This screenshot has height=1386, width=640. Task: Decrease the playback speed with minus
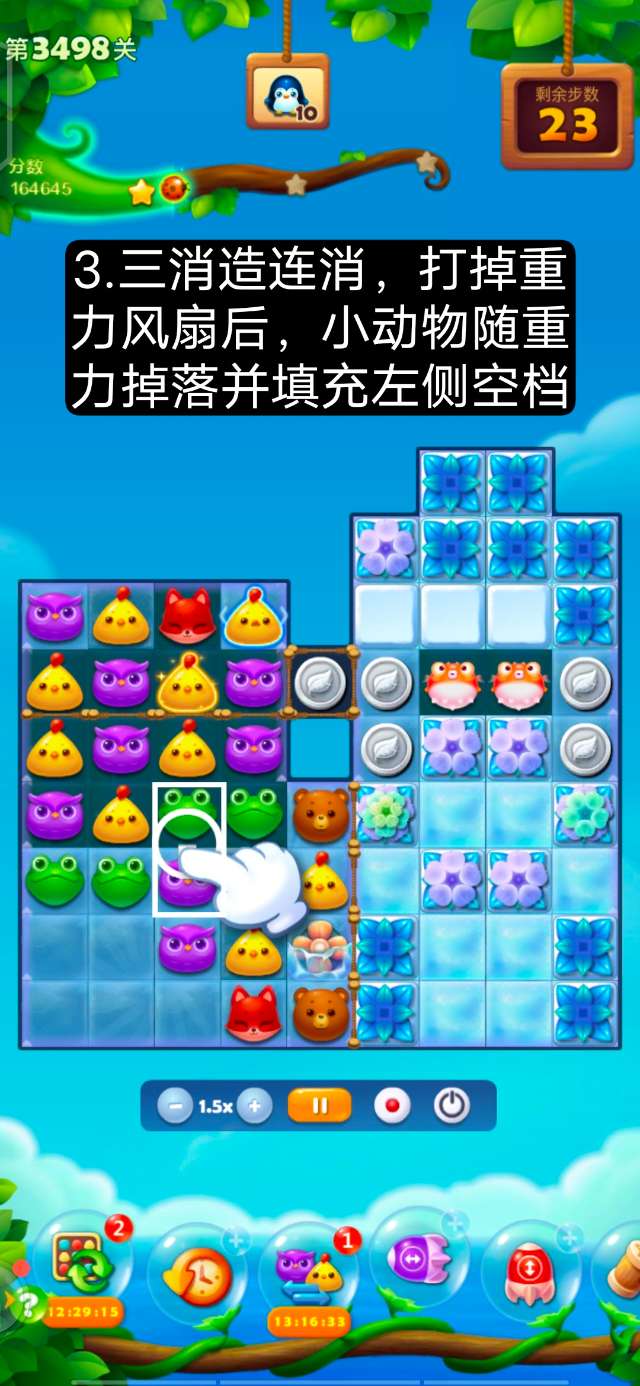click(x=176, y=1106)
